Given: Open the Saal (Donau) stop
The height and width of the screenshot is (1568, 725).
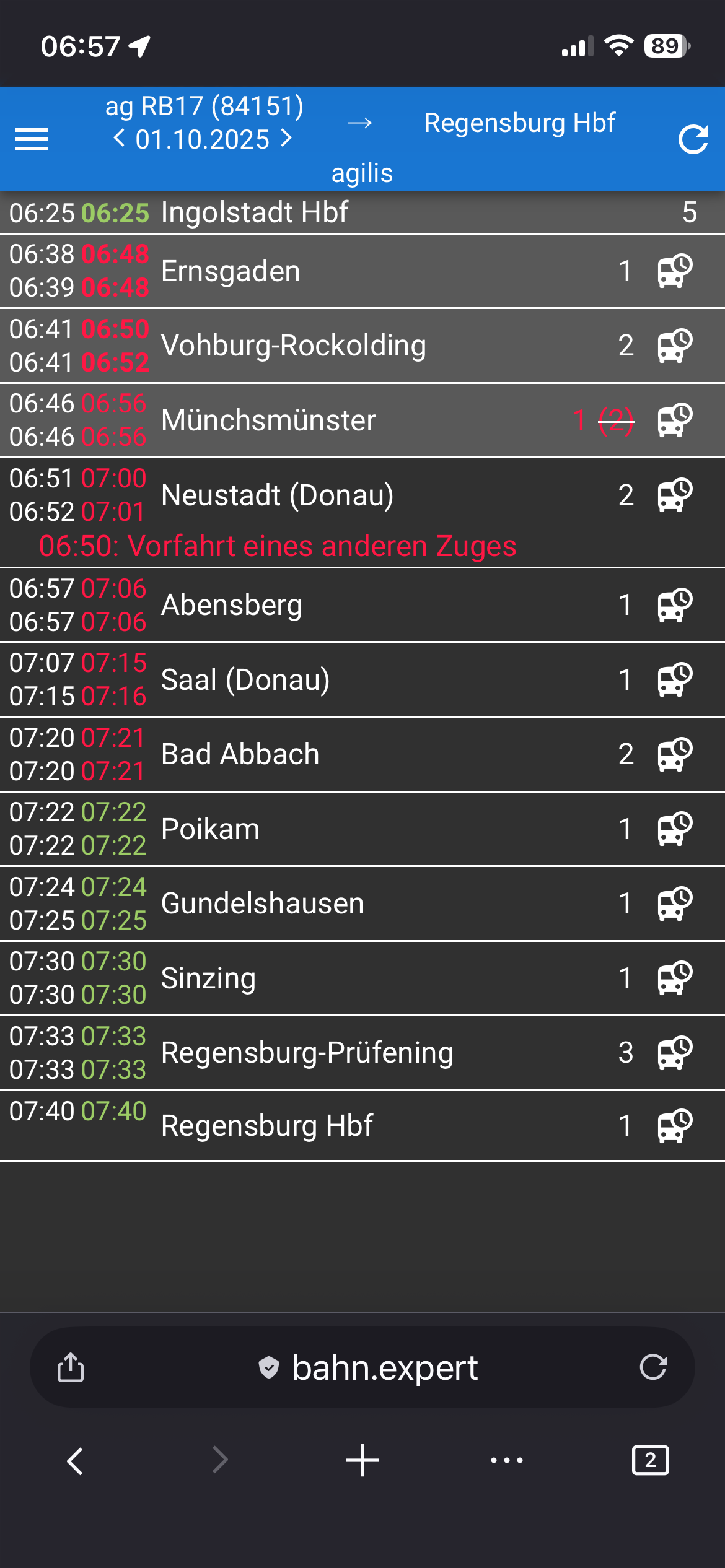Looking at the screenshot, I should coord(245,680).
